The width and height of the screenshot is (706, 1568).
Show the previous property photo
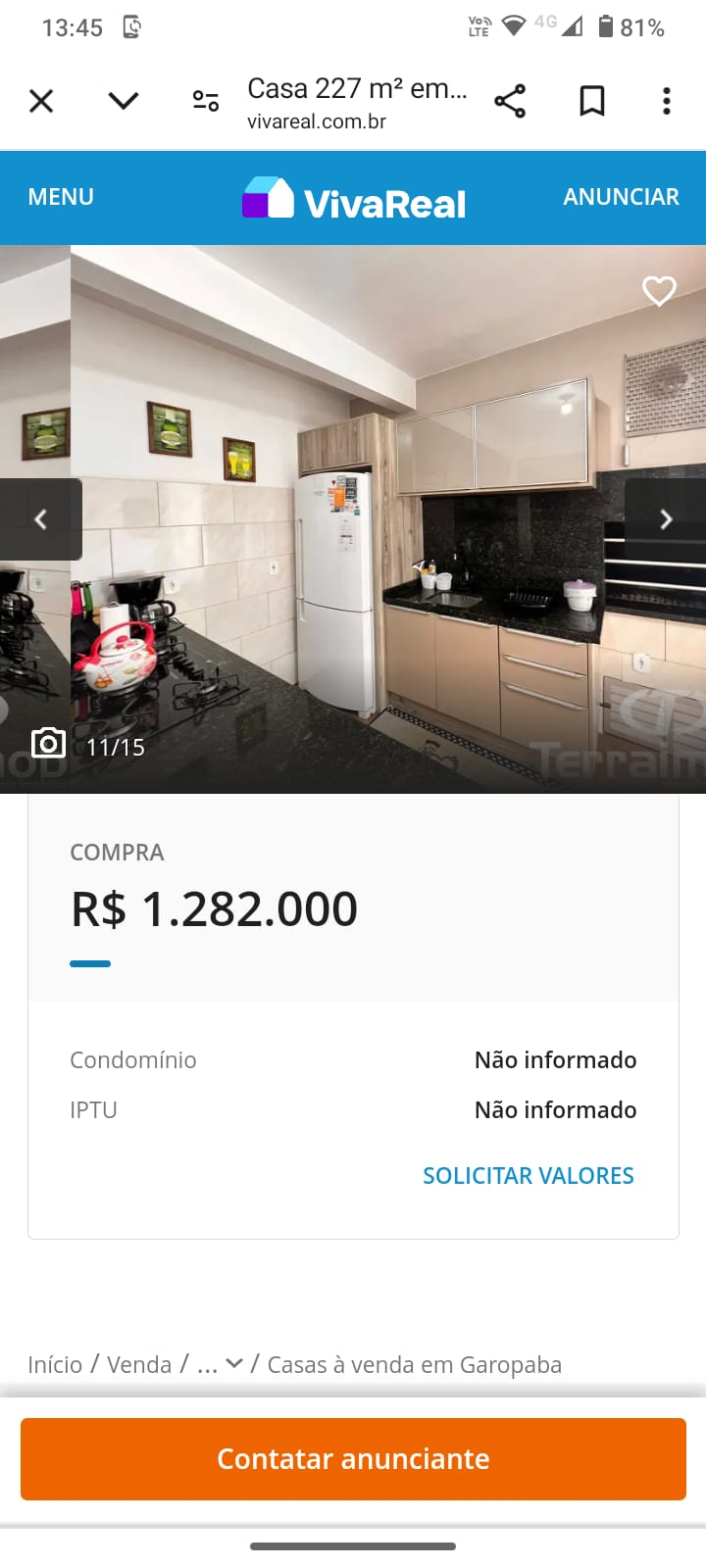[40, 519]
